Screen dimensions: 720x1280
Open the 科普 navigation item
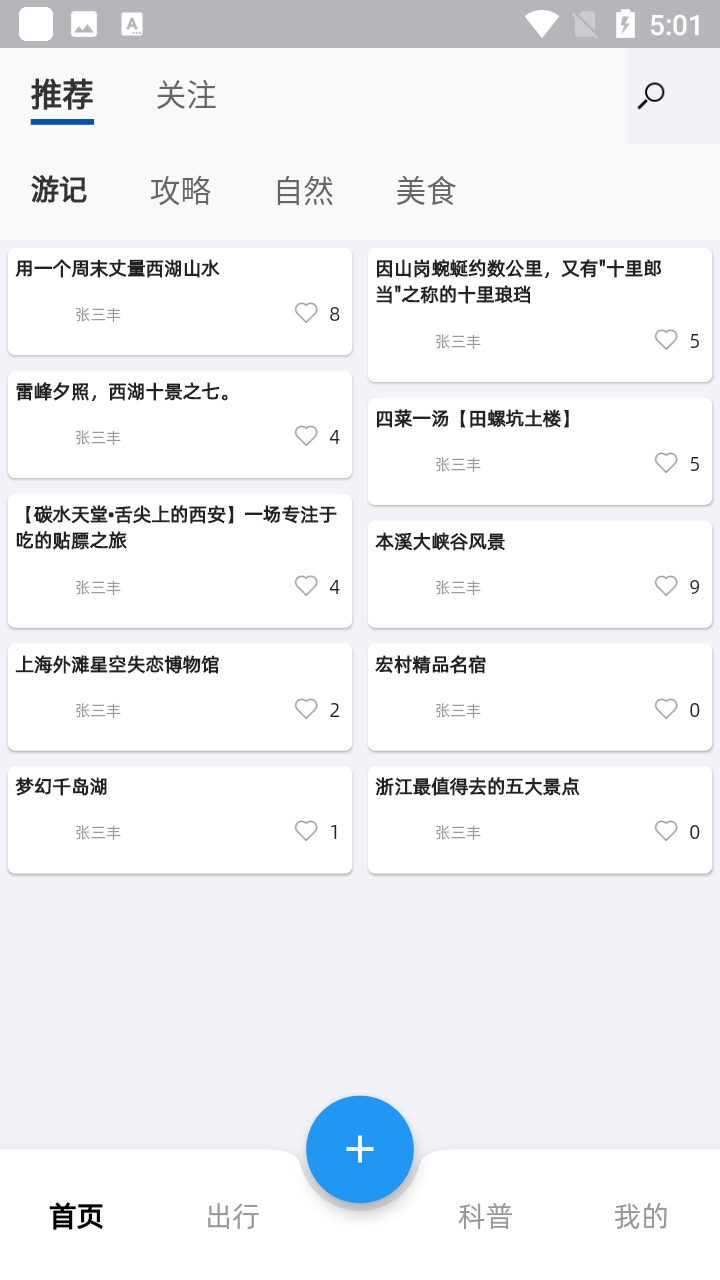[485, 1215]
